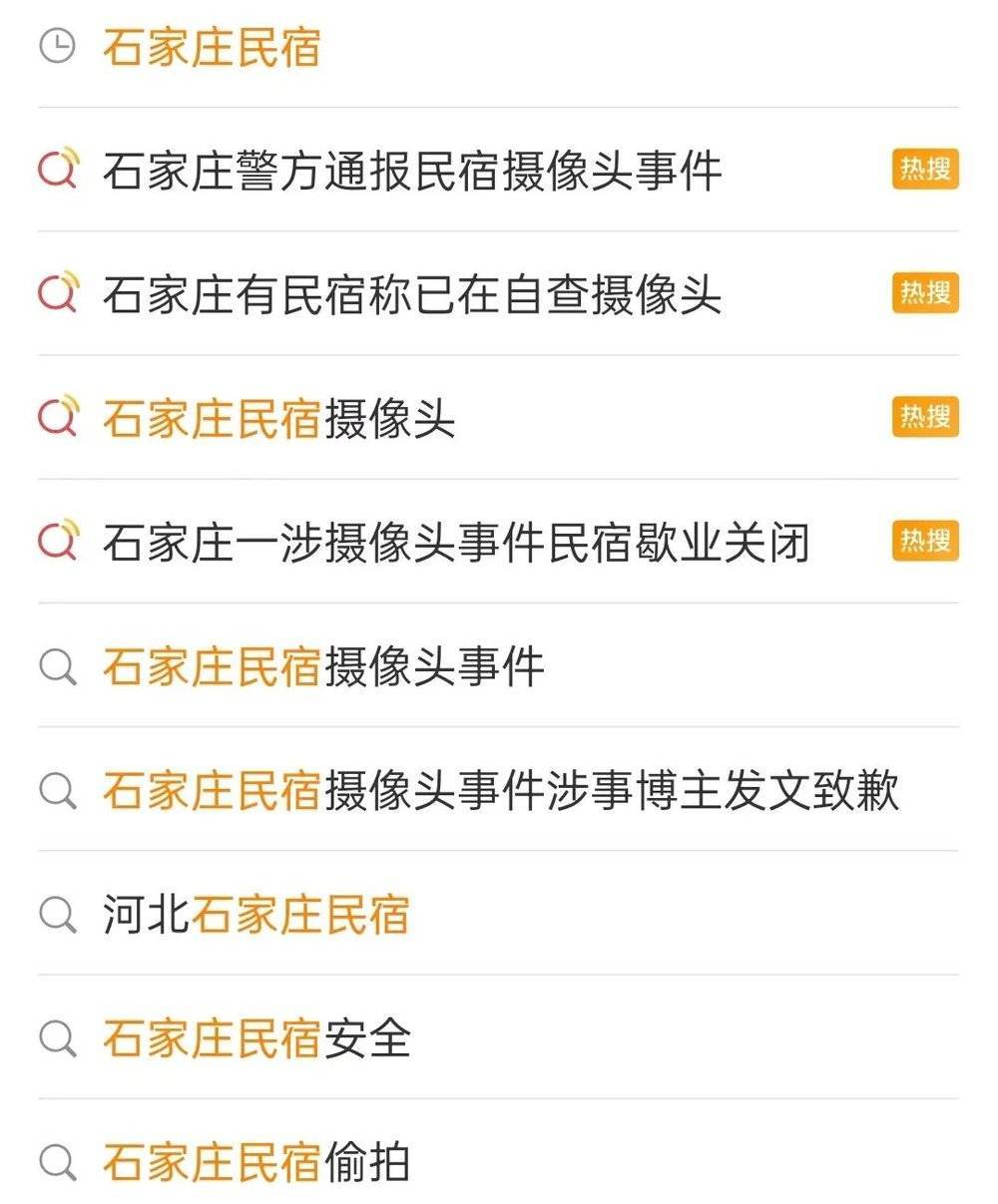The image size is (998, 1204).
Task: Select hot search 石家庄警方通报民宿摄像头事件
Action: [x=411, y=171]
